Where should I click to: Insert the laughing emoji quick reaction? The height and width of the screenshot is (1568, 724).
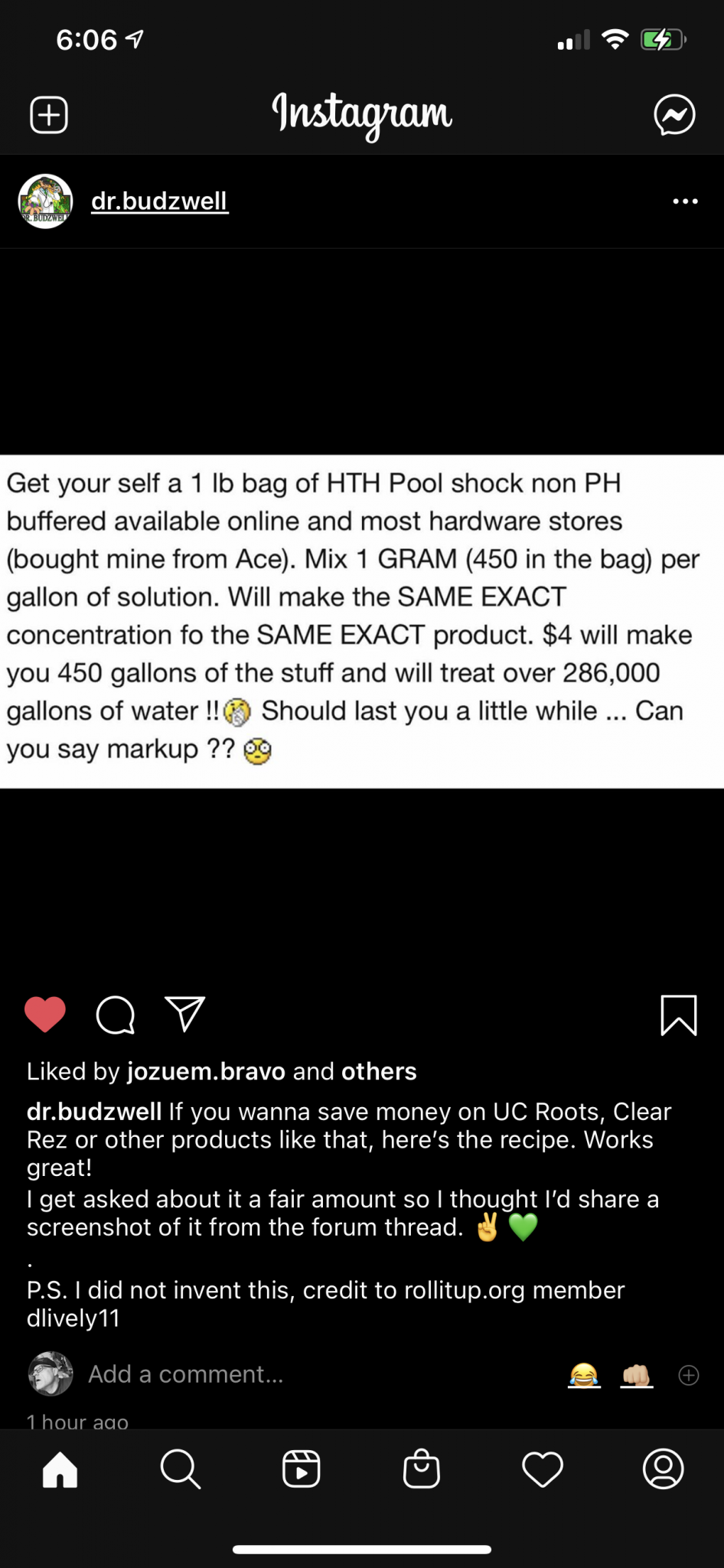[584, 1375]
